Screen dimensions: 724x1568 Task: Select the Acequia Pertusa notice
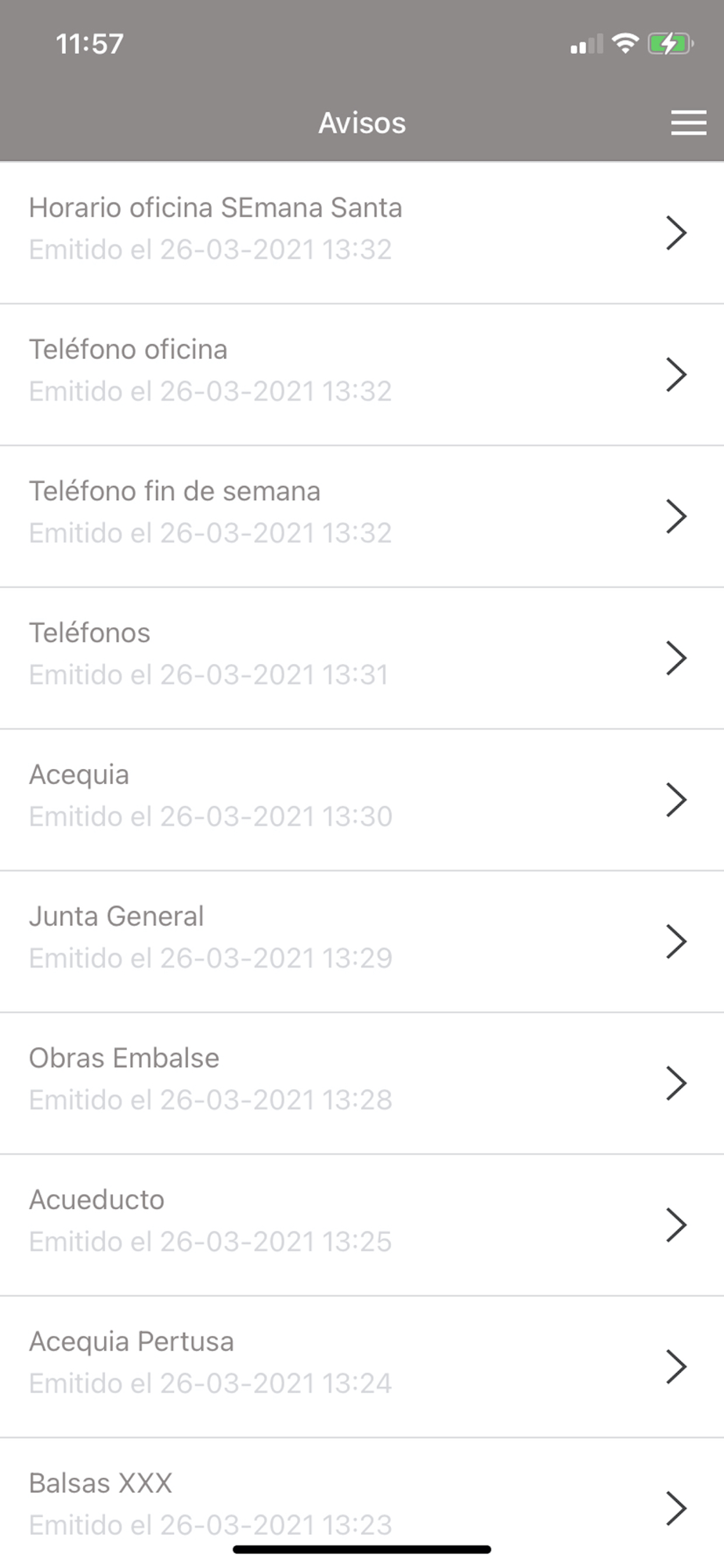pyautogui.click(x=362, y=1367)
